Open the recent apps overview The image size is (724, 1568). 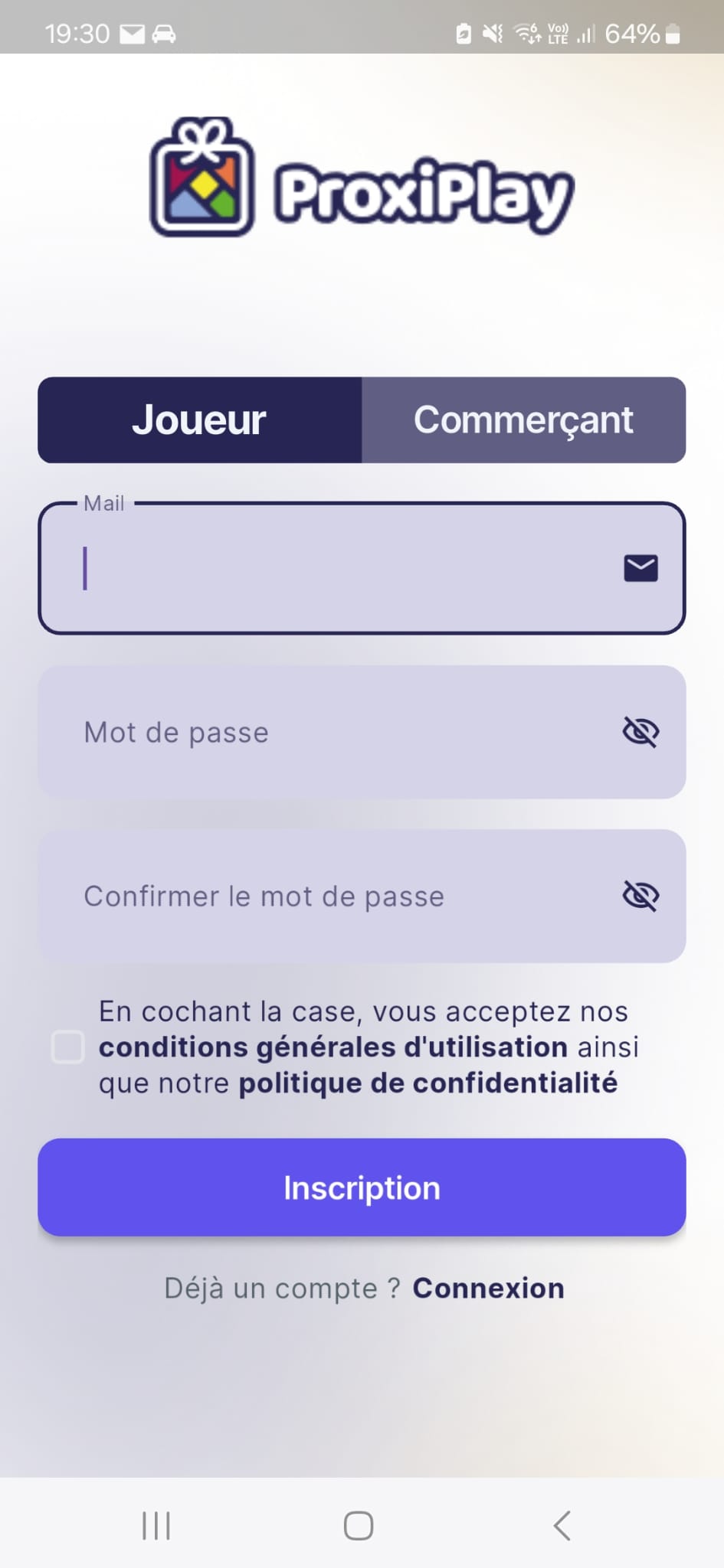click(156, 1525)
